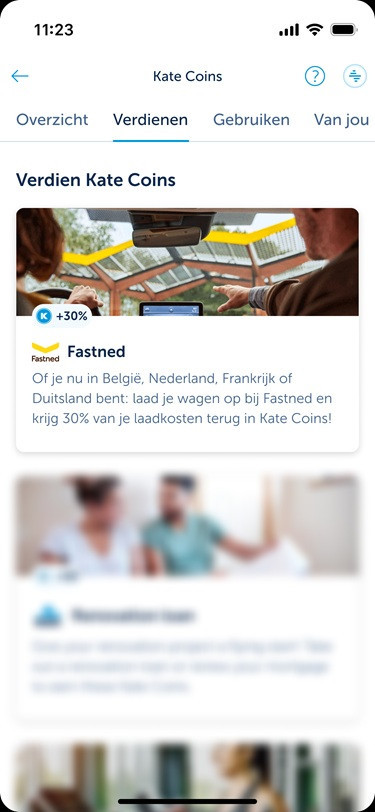The height and width of the screenshot is (812, 375).
Task: Switch to the Gebruiken tab
Action: point(251,120)
